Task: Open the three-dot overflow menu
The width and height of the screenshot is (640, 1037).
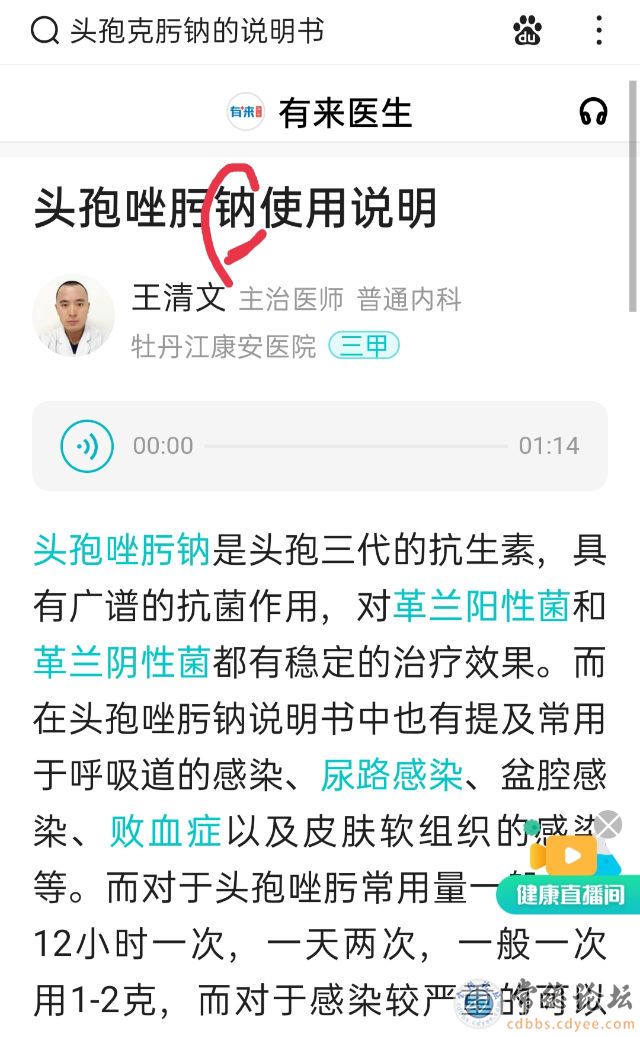Action: click(599, 31)
